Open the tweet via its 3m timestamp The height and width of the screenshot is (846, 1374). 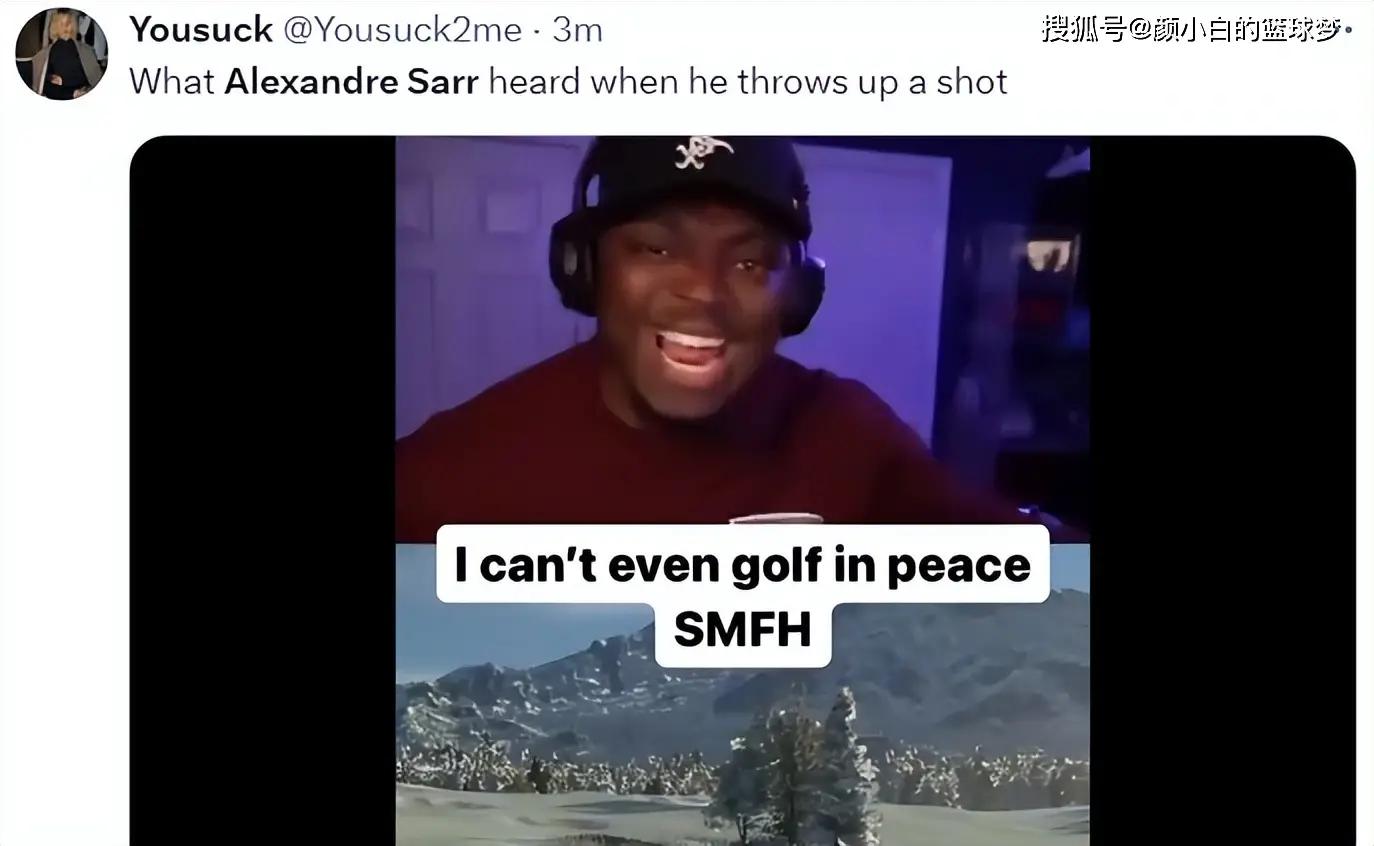click(x=577, y=29)
